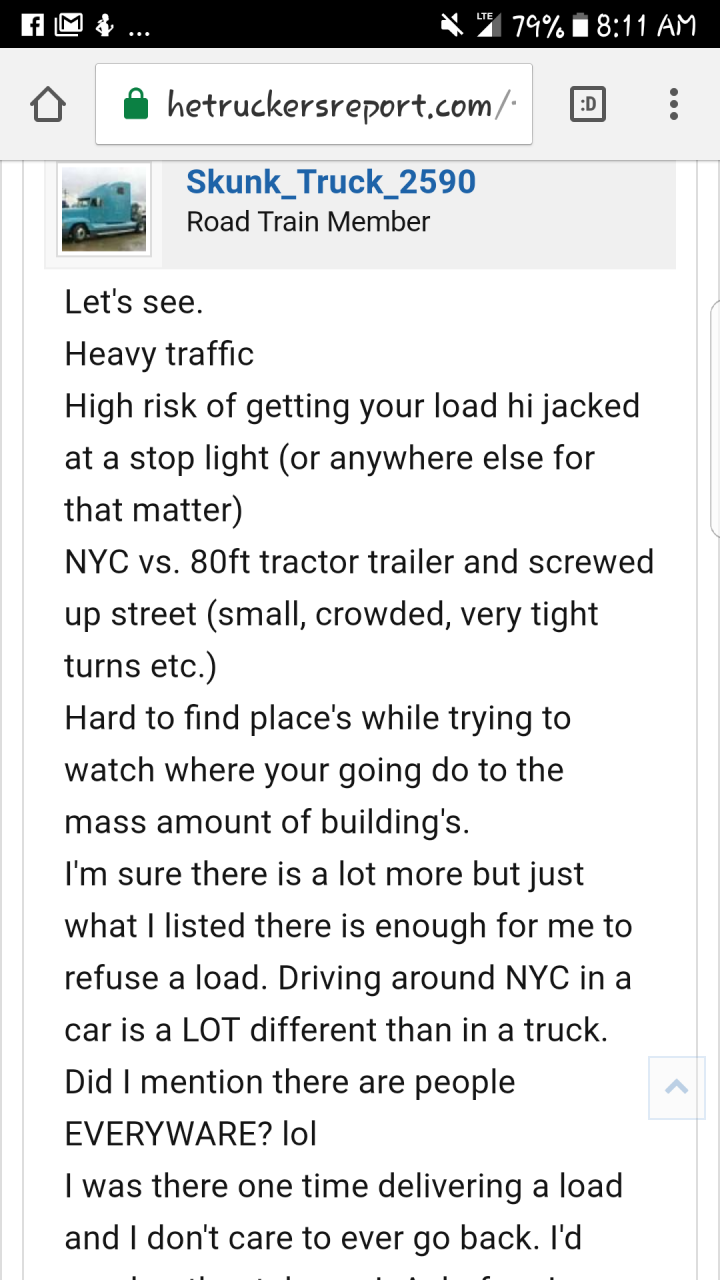The image size is (720, 1280).
Task: Jump back to top with the up arrow
Action: (x=676, y=1087)
